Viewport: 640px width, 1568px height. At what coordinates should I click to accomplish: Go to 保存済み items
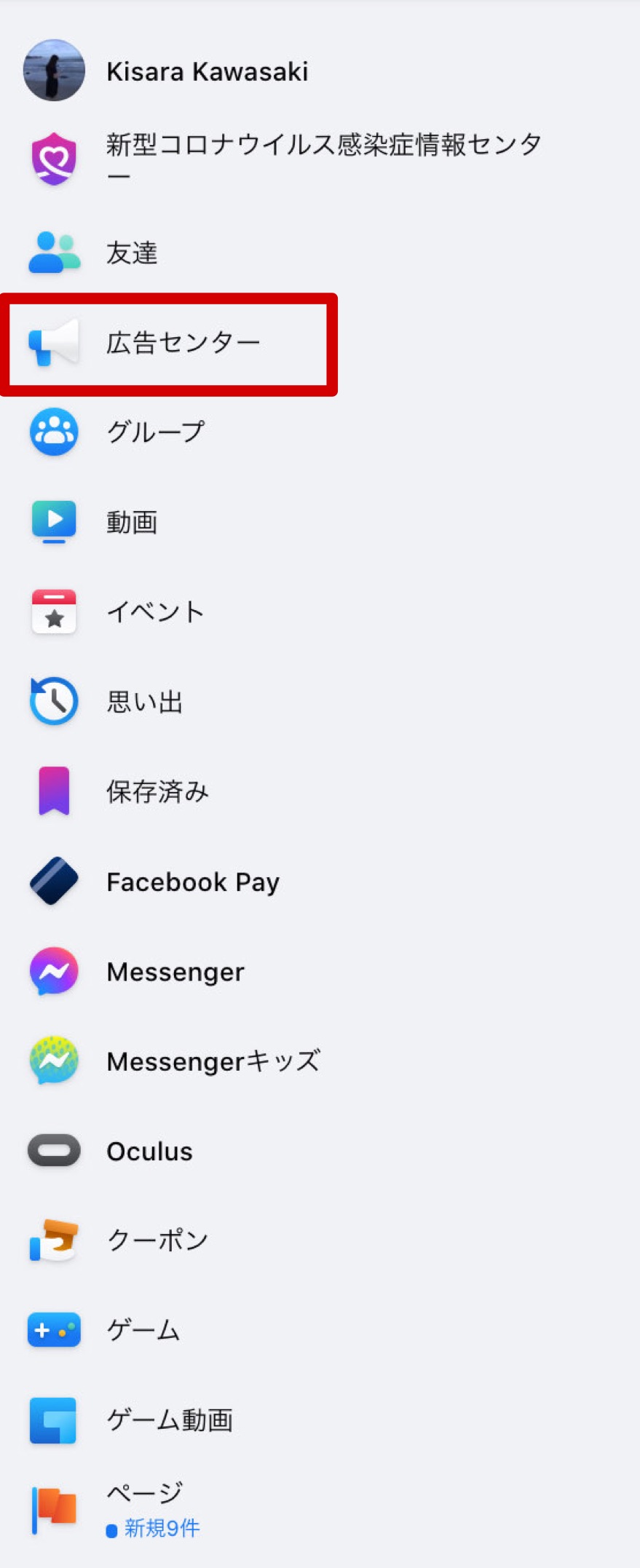pos(157,791)
